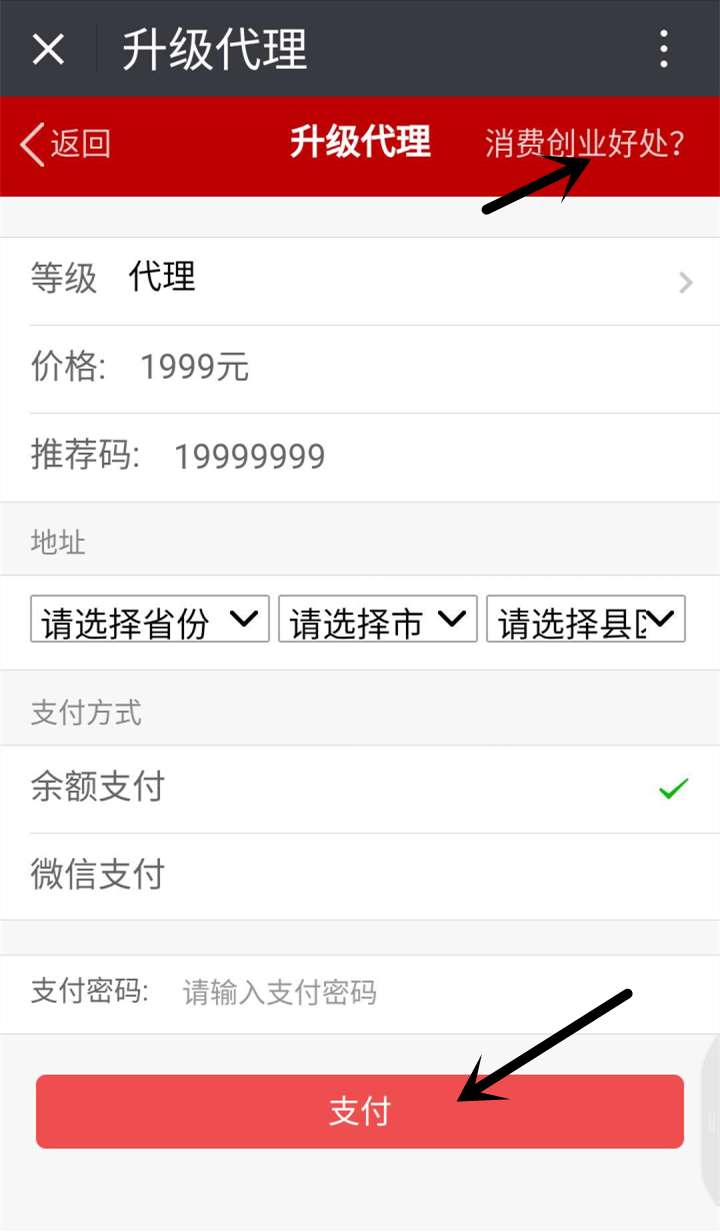Screen dimensions: 720x1232
Task: Open the 请选择省份 province dropdown
Action: 150,619
